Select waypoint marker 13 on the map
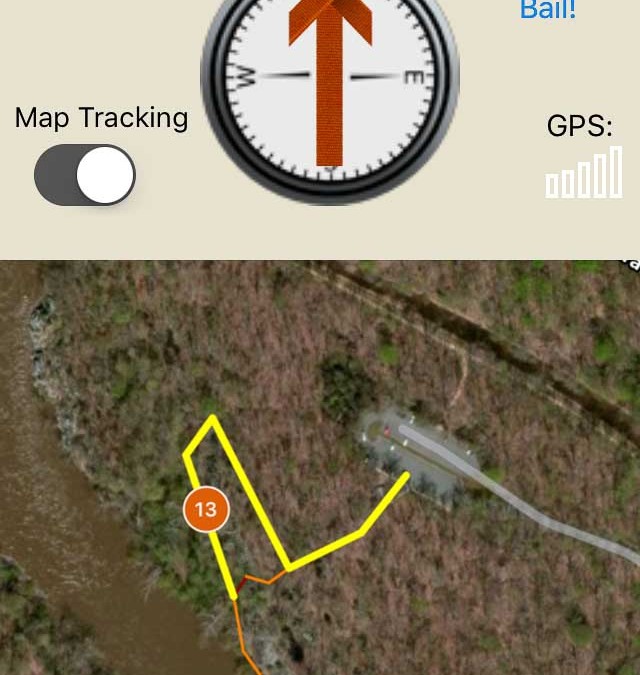Viewport: 640px width, 675px height. 206,509
